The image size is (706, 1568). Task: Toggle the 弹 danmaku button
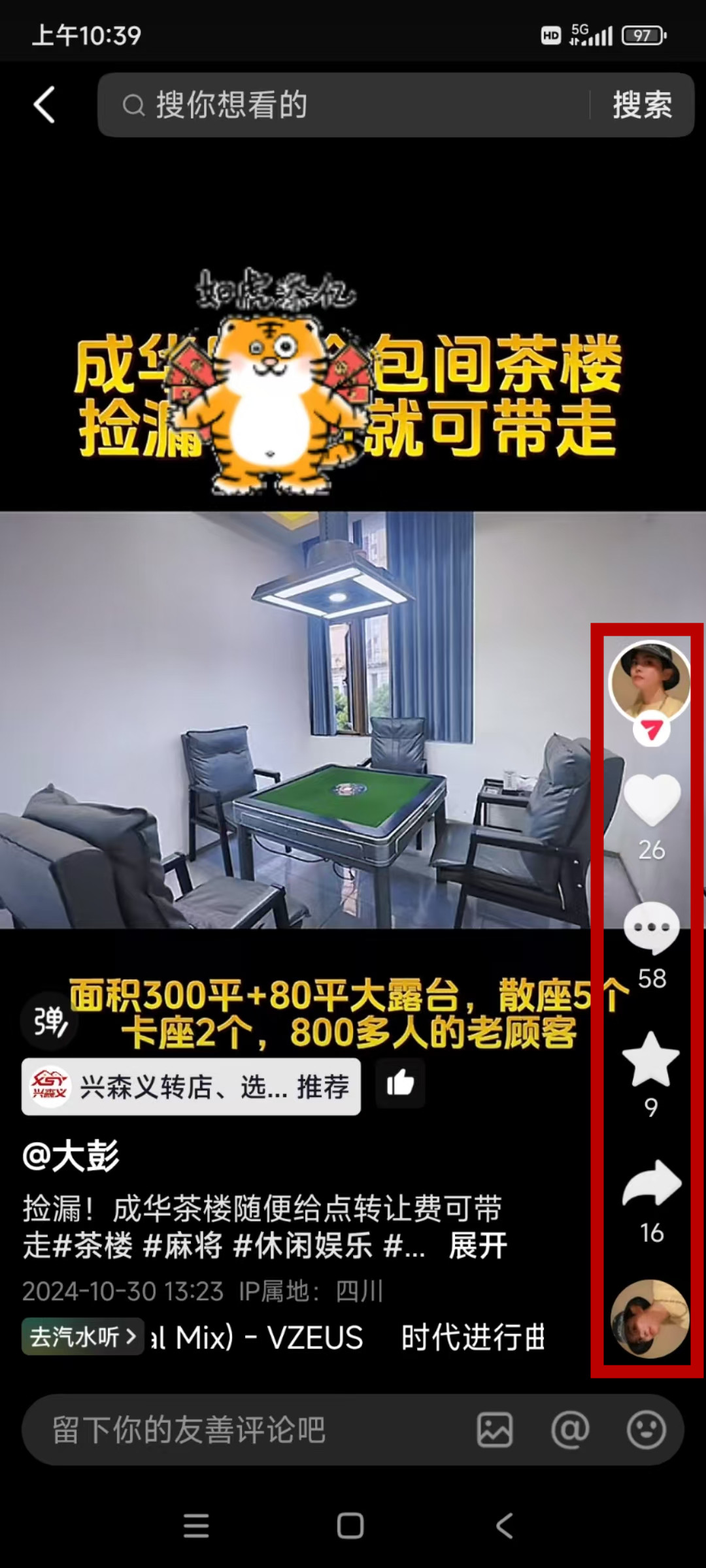50,1021
